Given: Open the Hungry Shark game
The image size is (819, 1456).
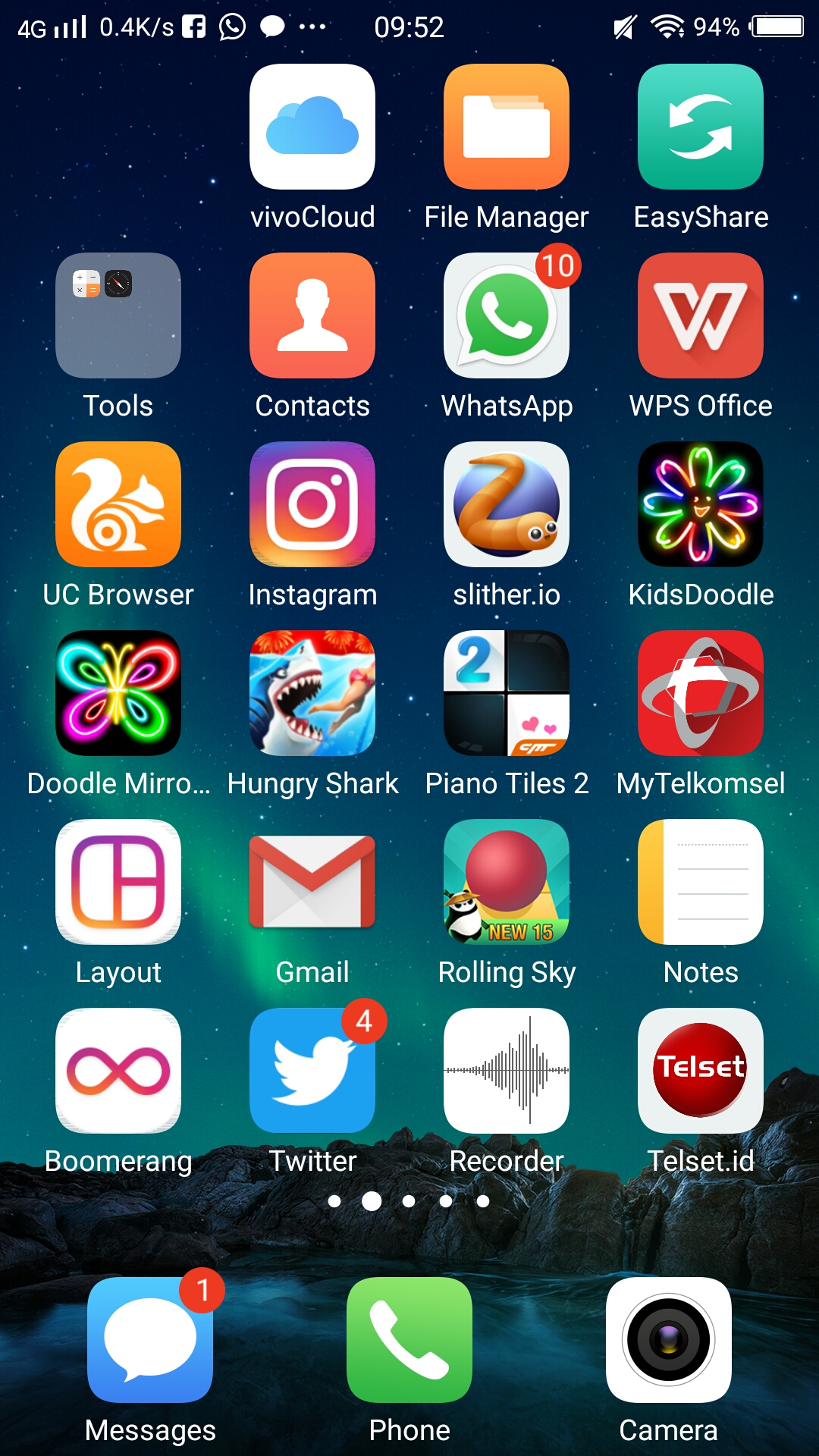Looking at the screenshot, I should 312,693.
